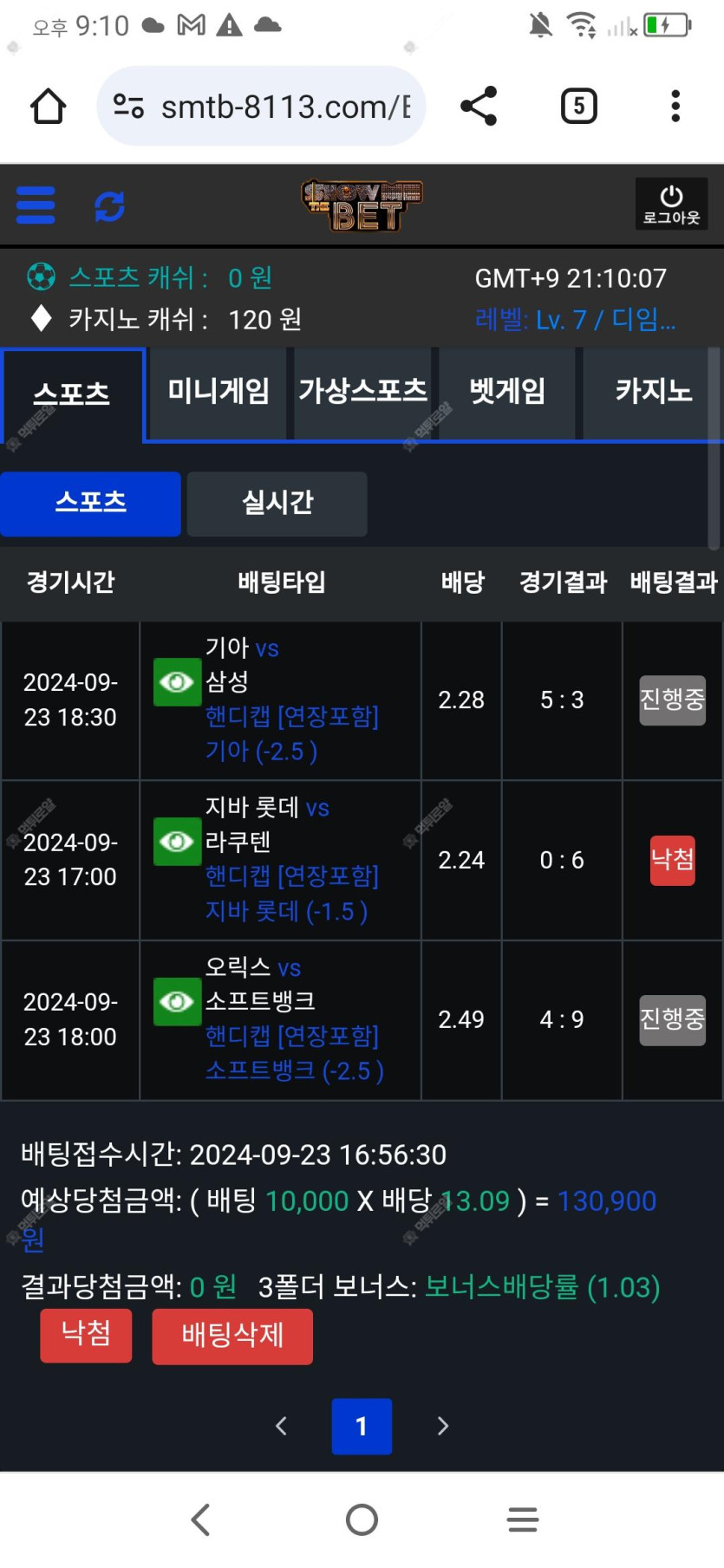Switch to the 가상스포츠 tab

click(x=362, y=392)
